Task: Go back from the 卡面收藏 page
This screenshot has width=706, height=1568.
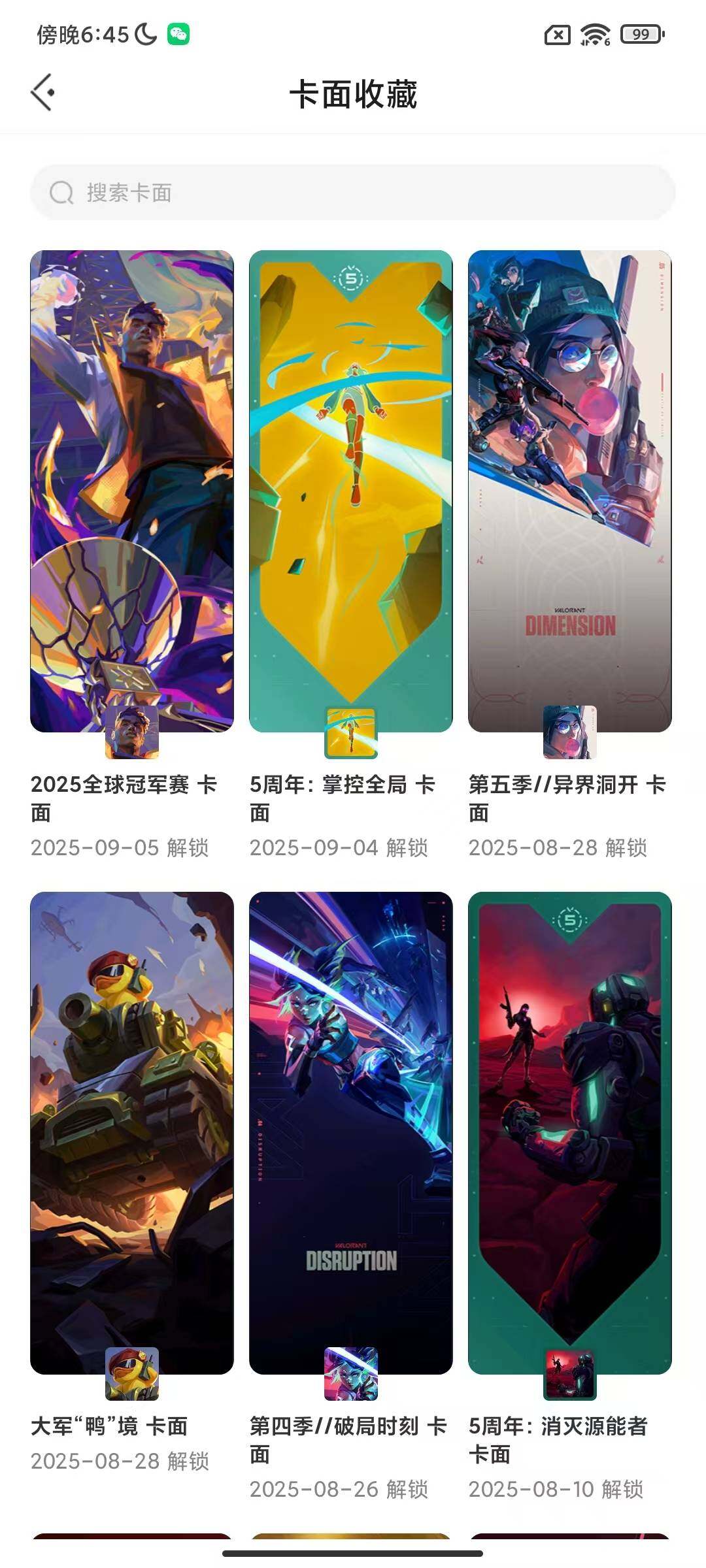Action: (42, 93)
